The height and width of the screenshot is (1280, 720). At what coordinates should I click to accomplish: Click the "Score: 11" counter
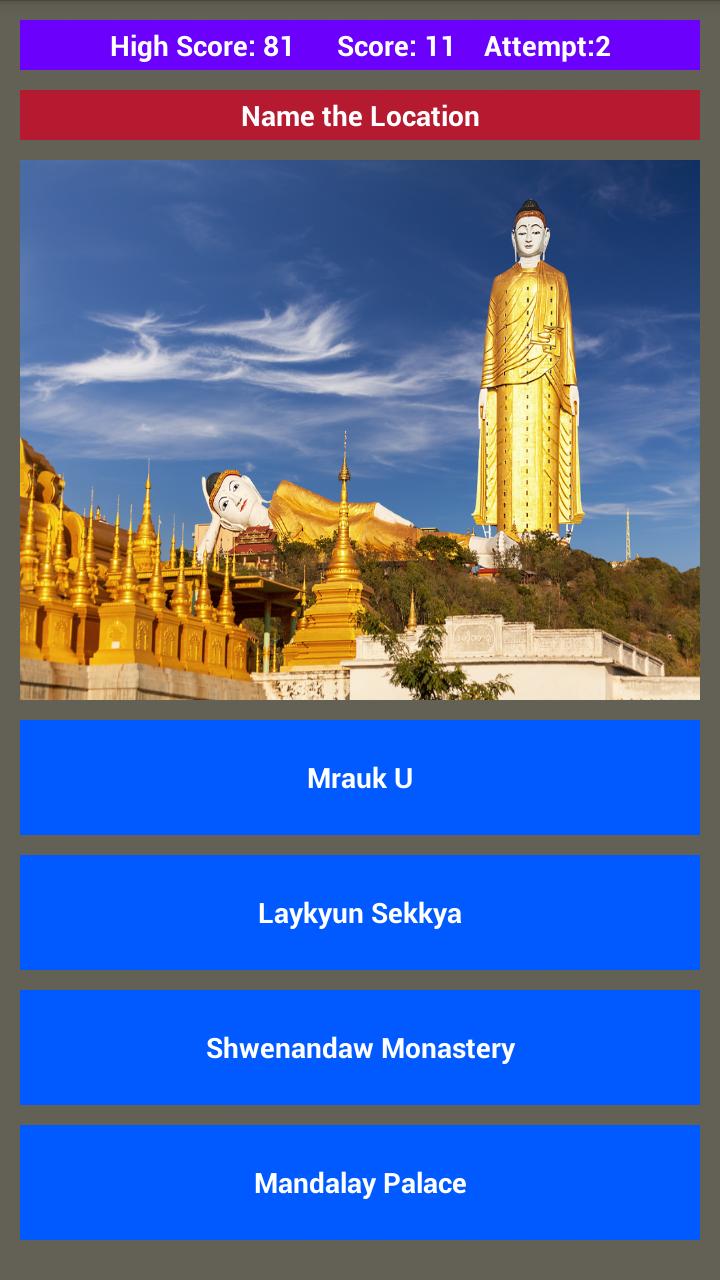point(394,46)
